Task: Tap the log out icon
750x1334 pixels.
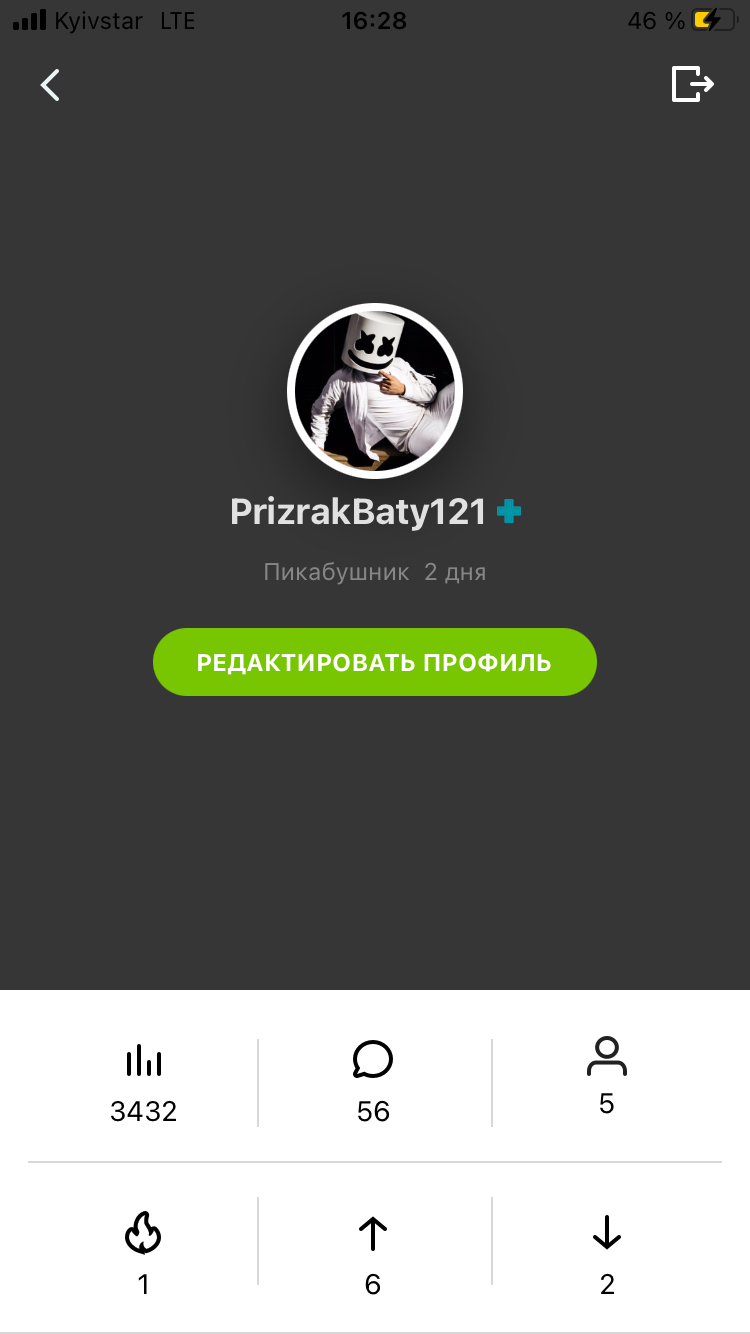Action: [x=692, y=84]
